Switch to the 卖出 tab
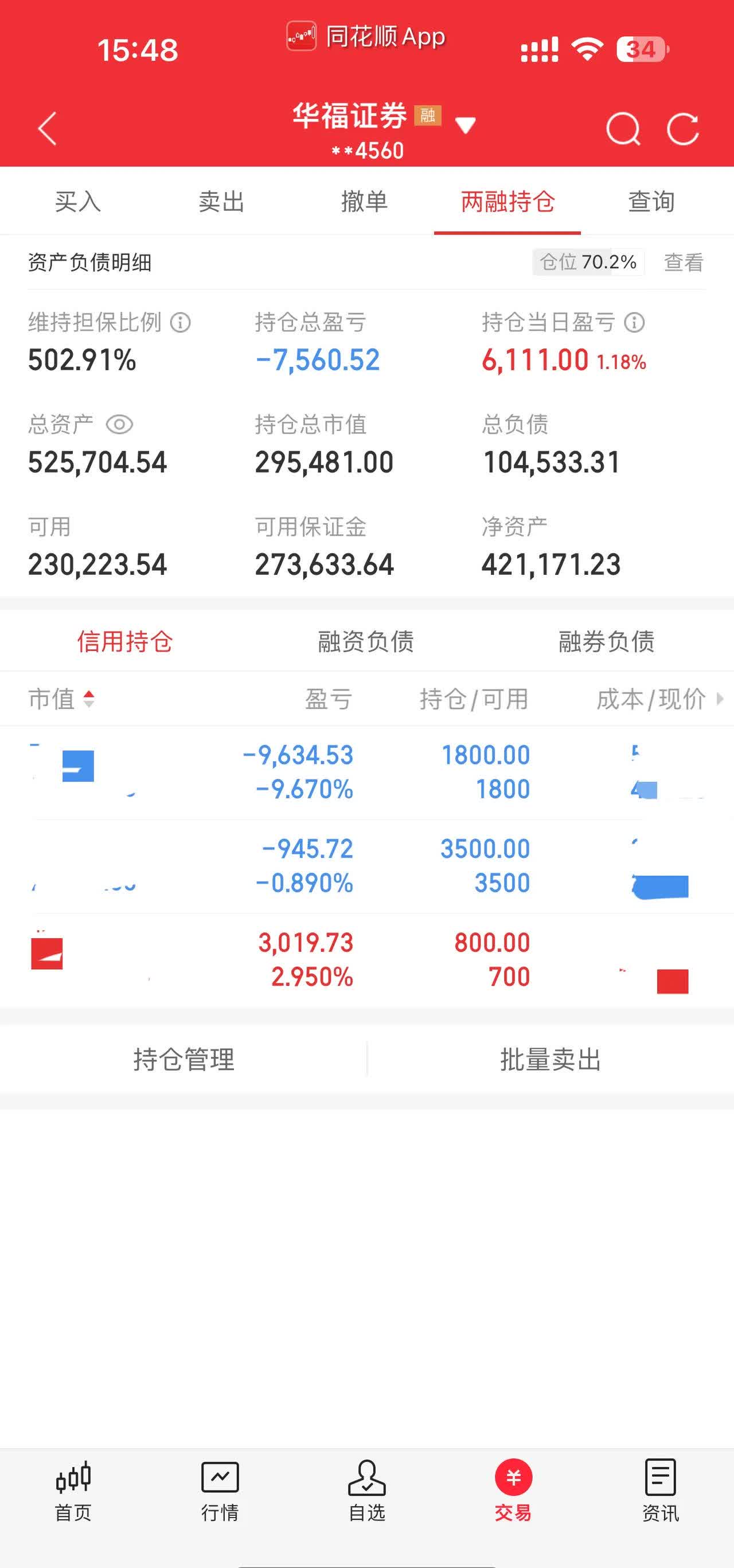Viewport: 734px width, 1568px height. tap(222, 202)
